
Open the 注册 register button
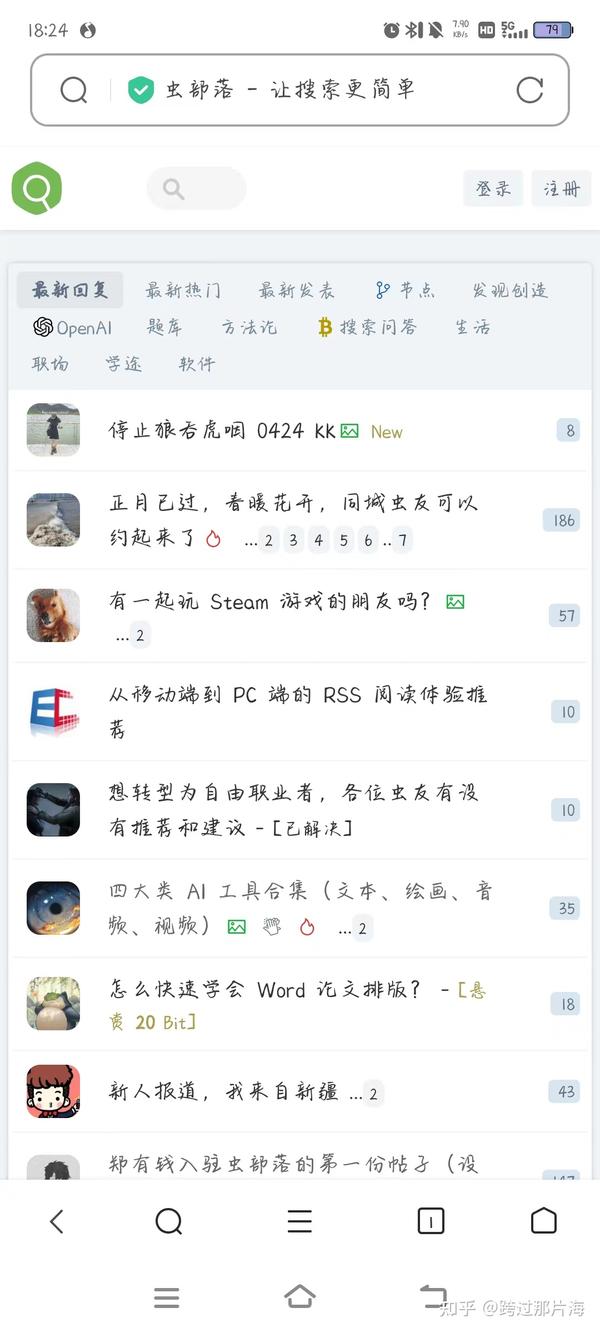pos(561,188)
